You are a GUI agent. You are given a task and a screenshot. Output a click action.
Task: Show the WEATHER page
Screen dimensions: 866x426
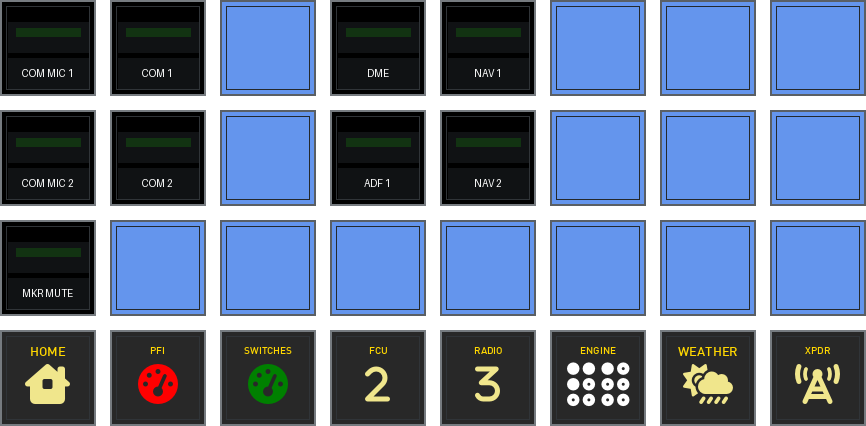[708, 378]
